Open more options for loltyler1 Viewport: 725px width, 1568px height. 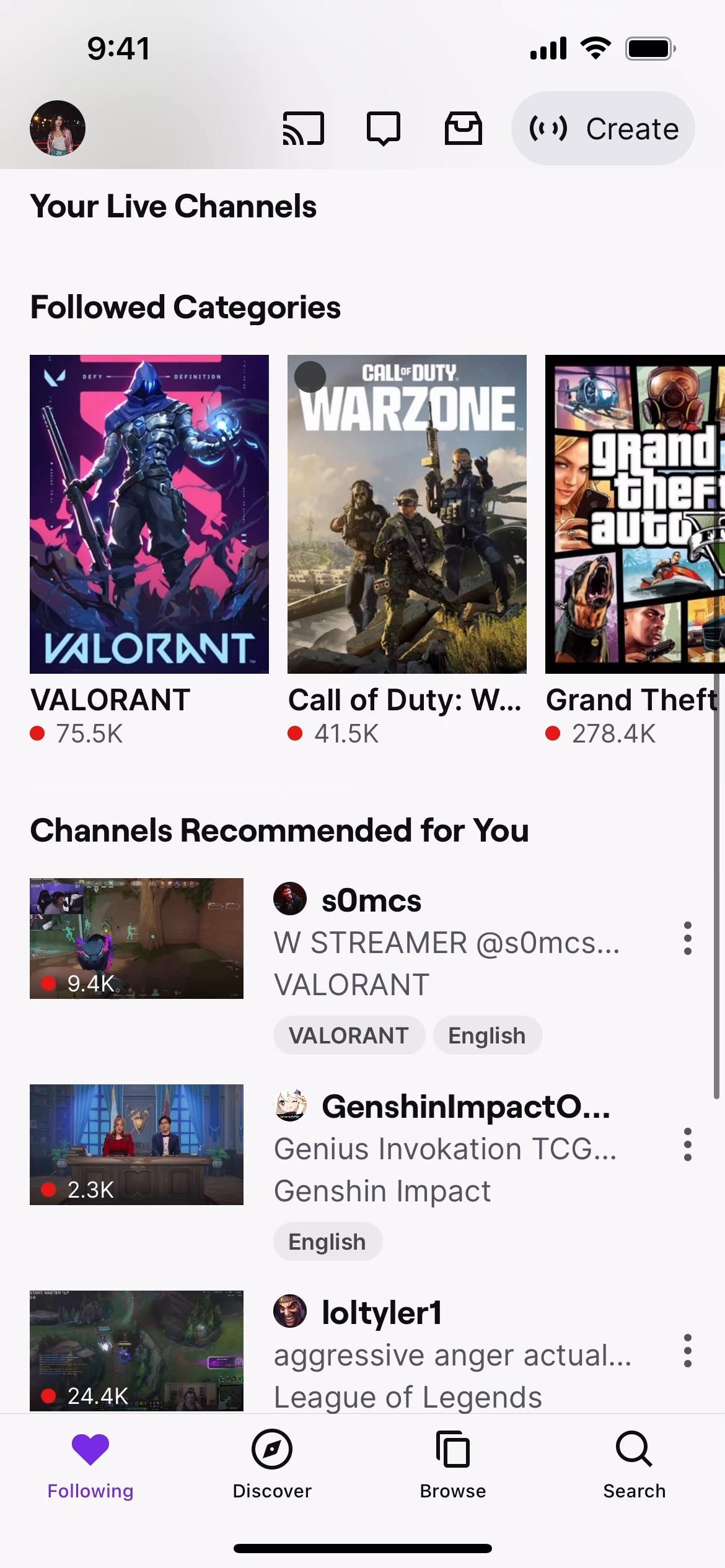click(x=687, y=1350)
